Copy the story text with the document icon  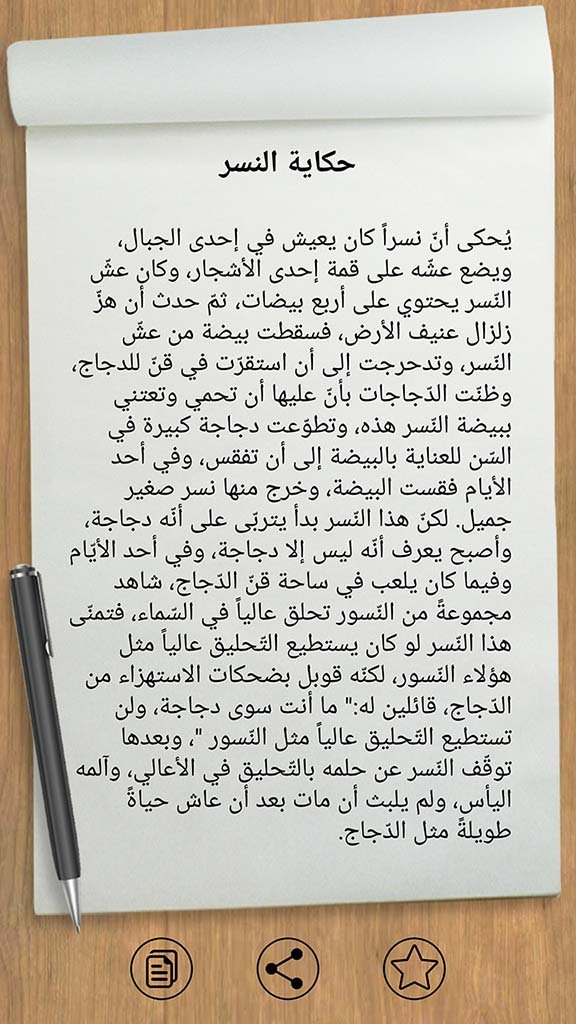(161, 968)
